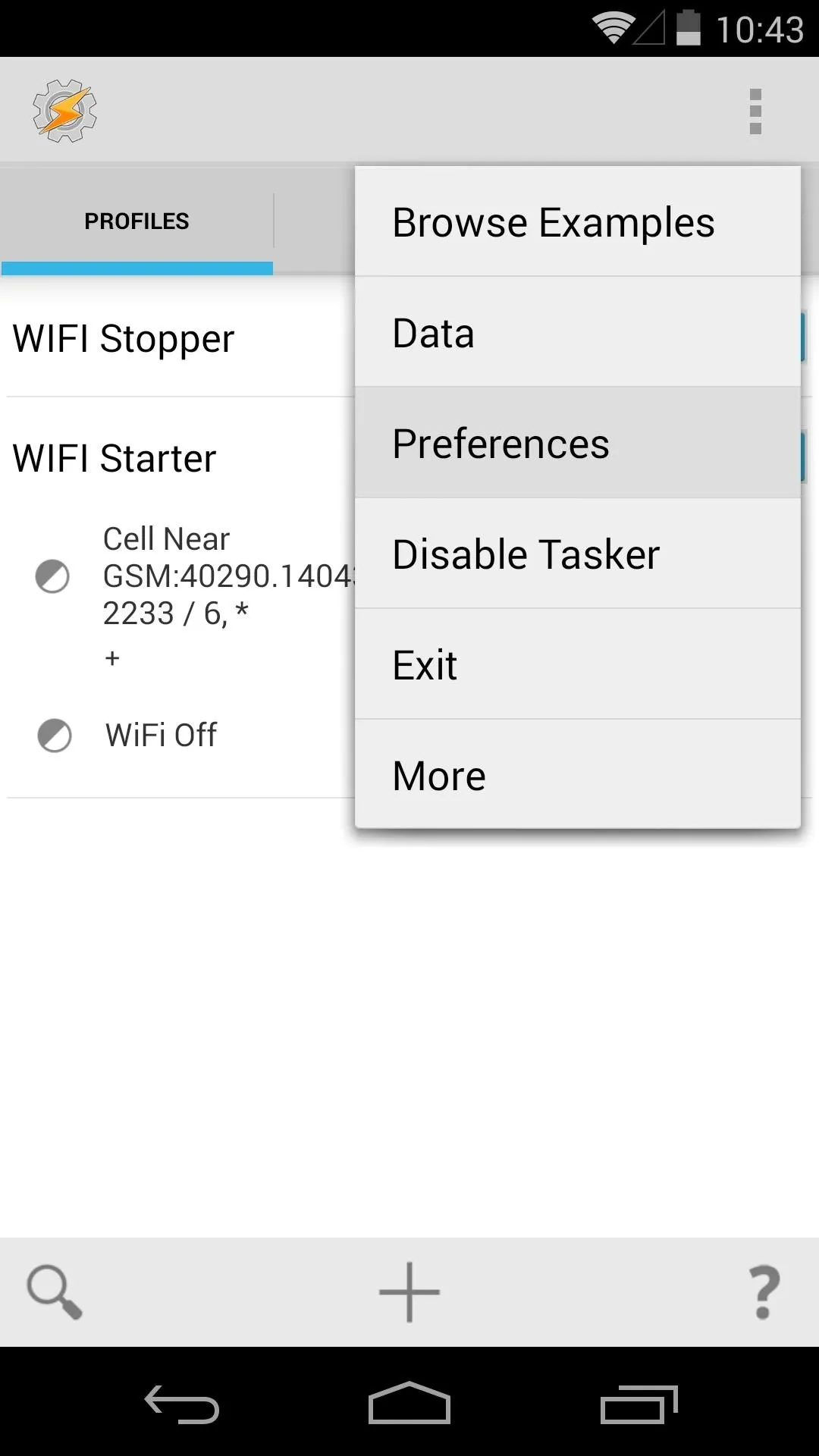The image size is (819, 1456).
Task: Open the Cell Near context
Action: tap(227, 576)
